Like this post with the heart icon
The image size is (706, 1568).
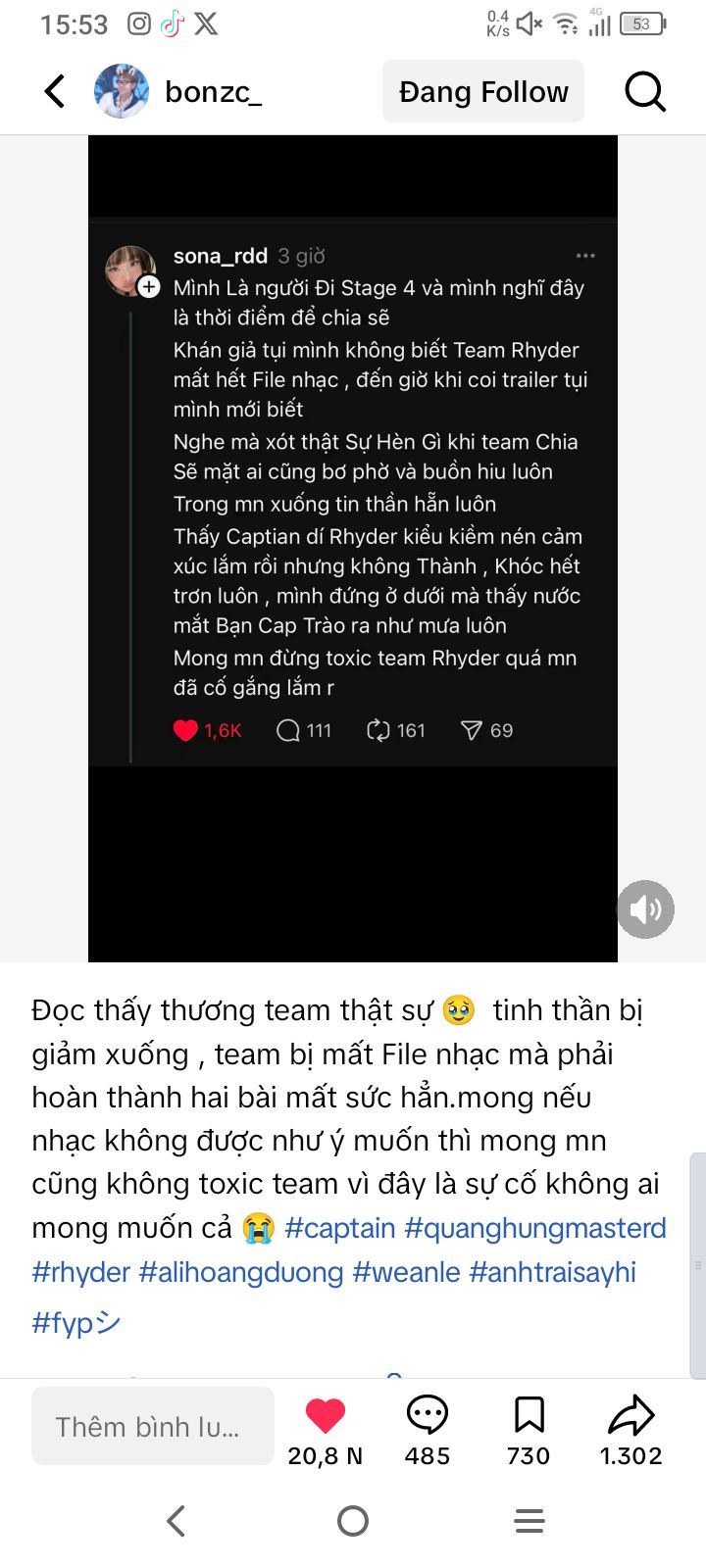(x=326, y=1416)
